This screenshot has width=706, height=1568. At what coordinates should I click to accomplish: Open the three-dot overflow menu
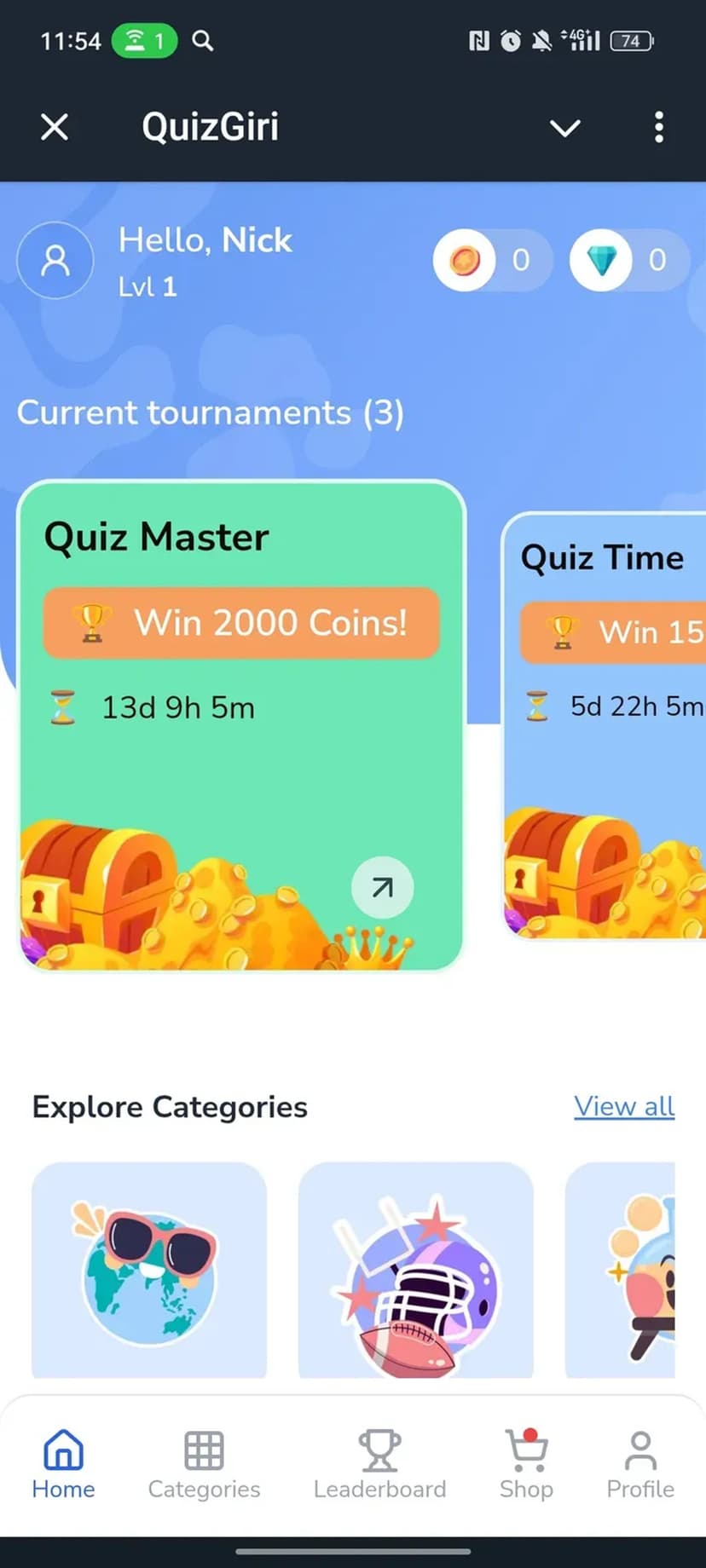click(658, 128)
